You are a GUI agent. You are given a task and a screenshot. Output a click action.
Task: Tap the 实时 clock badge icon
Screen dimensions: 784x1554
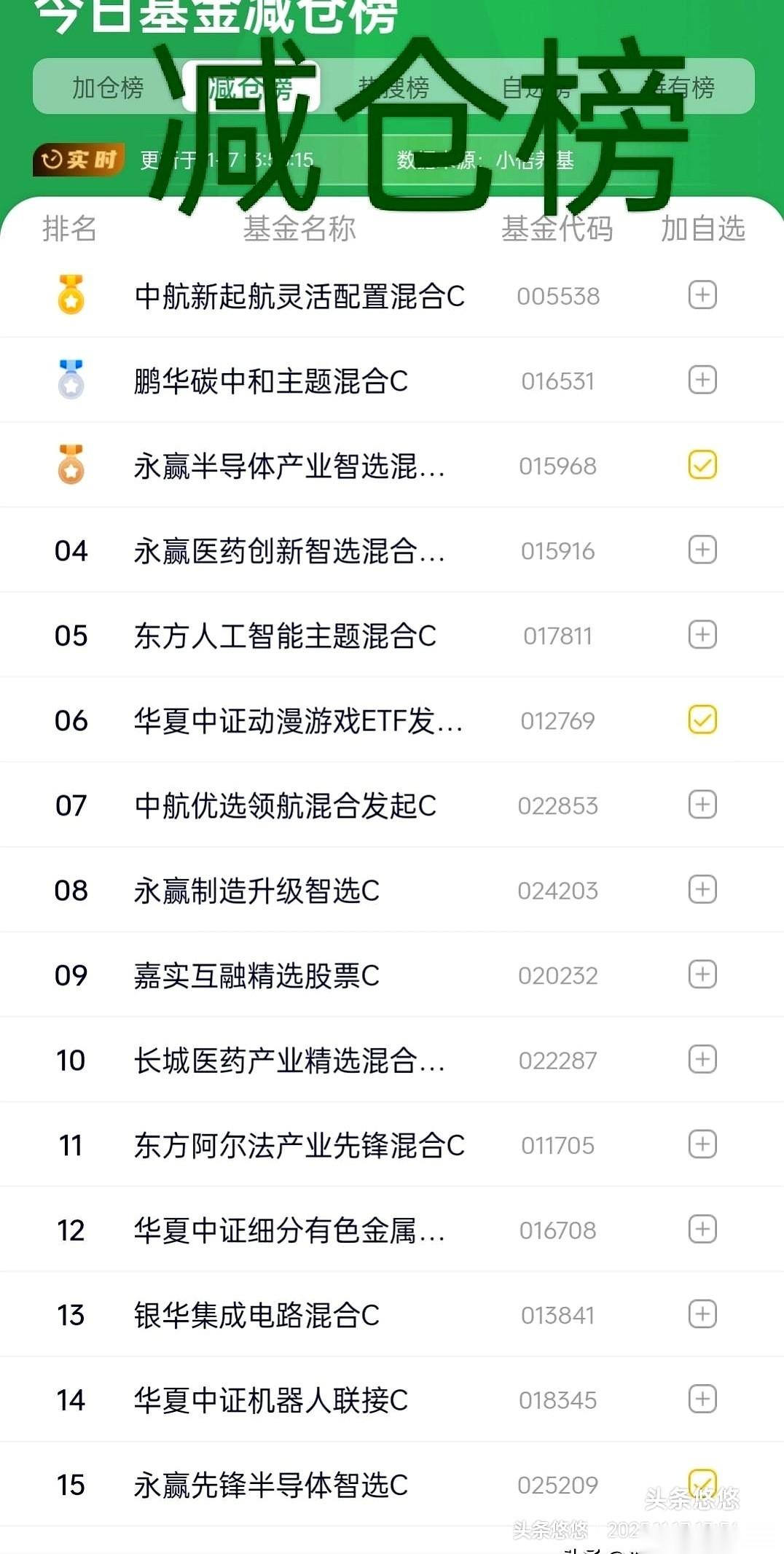coord(78,159)
